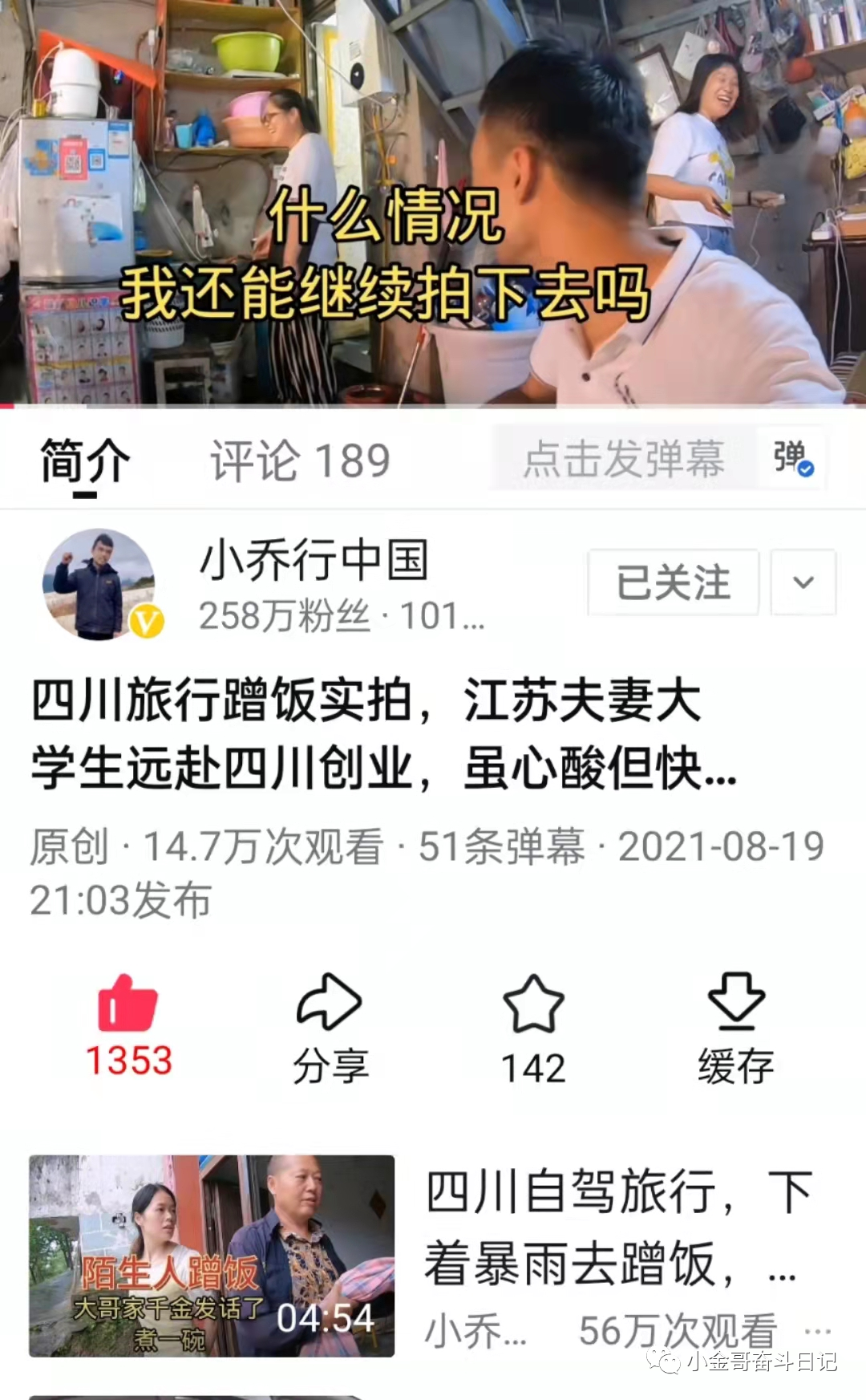The width and height of the screenshot is (866, 1400).
Task: Switch to the 简介 tab
Action: click(x=84, y=461)
